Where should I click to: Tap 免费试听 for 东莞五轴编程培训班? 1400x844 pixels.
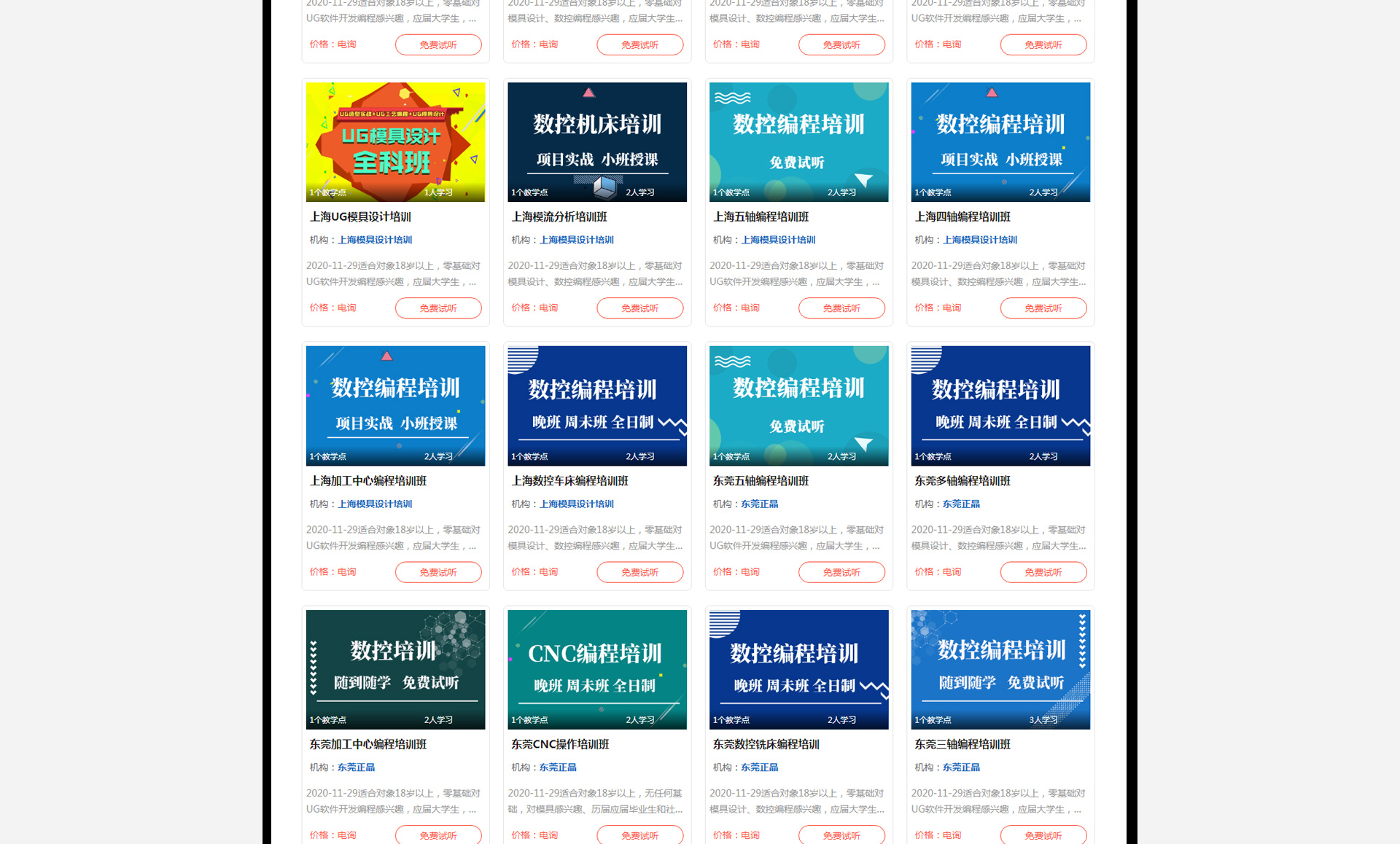tap(841, 572)
